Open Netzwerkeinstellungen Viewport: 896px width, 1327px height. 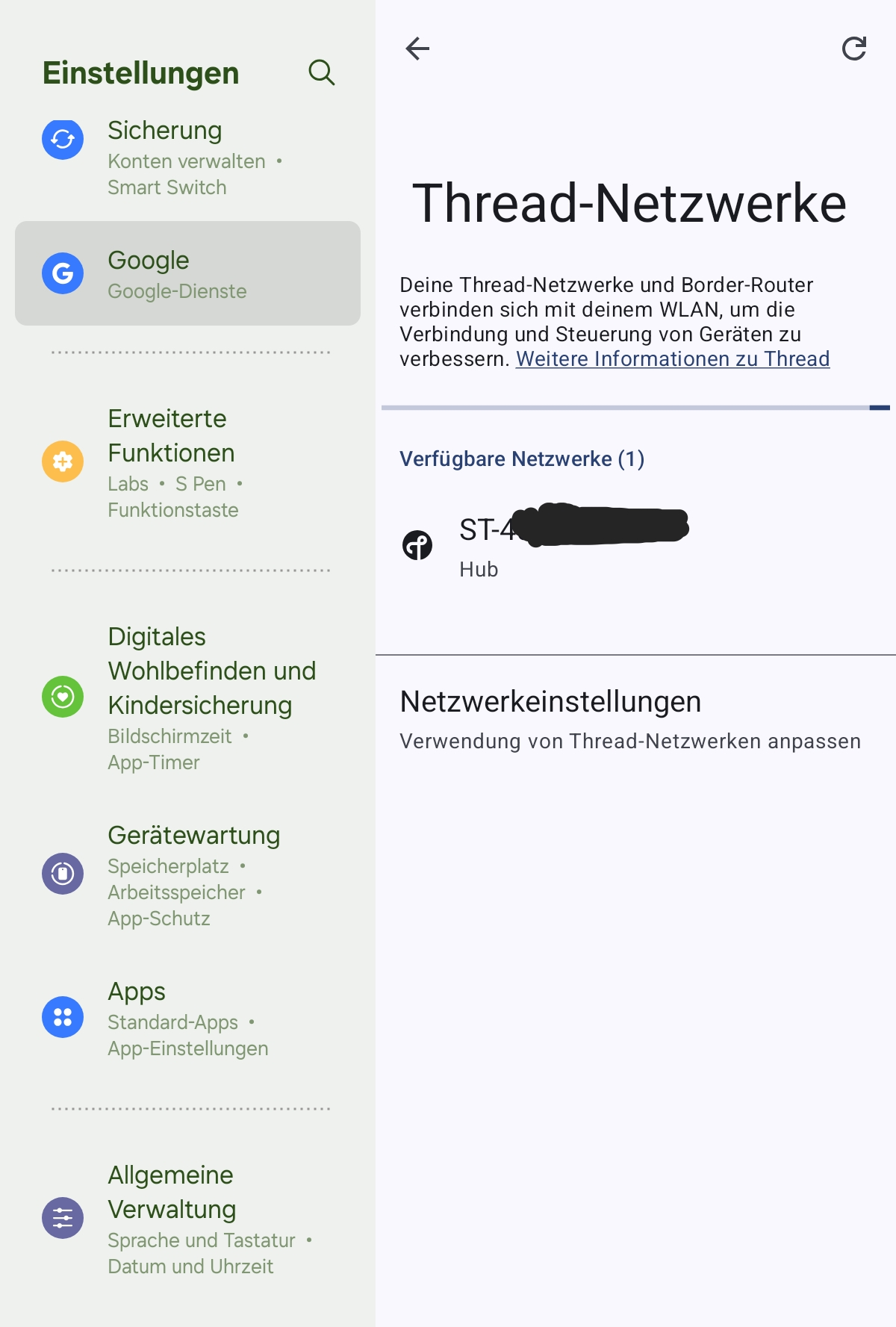[x=629, y=719]
